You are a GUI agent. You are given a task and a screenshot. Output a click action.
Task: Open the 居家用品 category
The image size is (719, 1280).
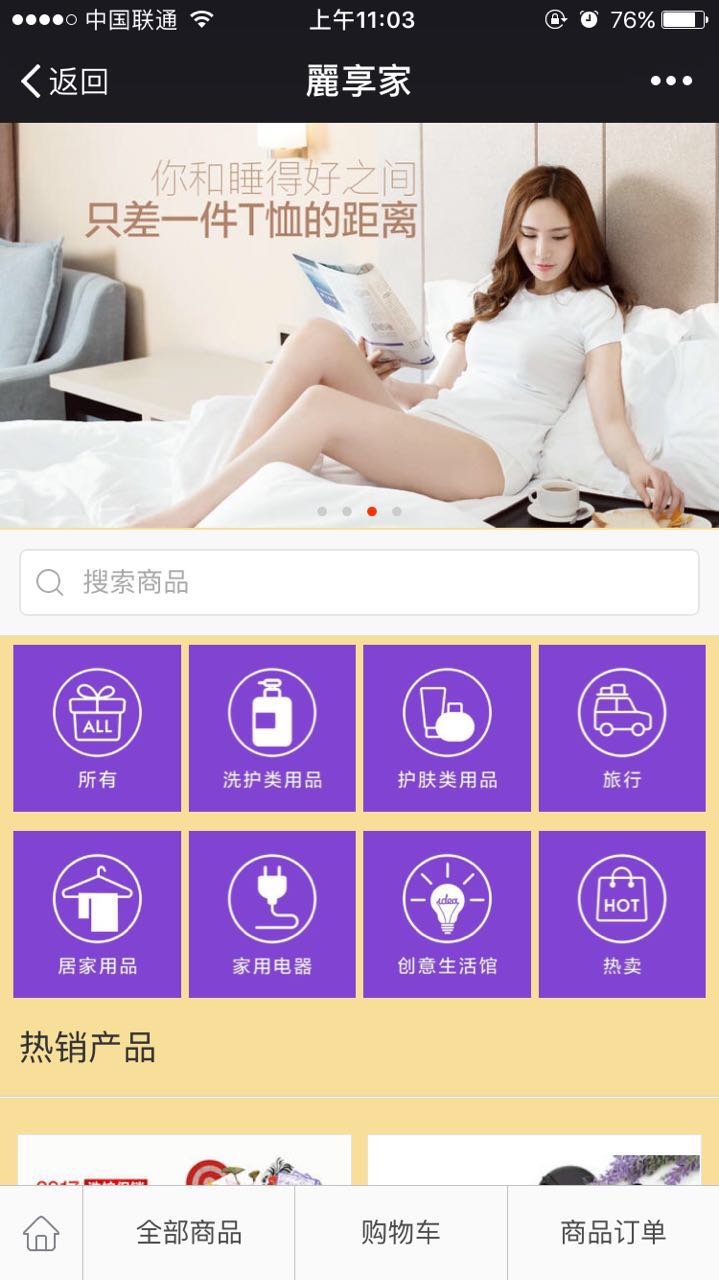pos(97,914)
